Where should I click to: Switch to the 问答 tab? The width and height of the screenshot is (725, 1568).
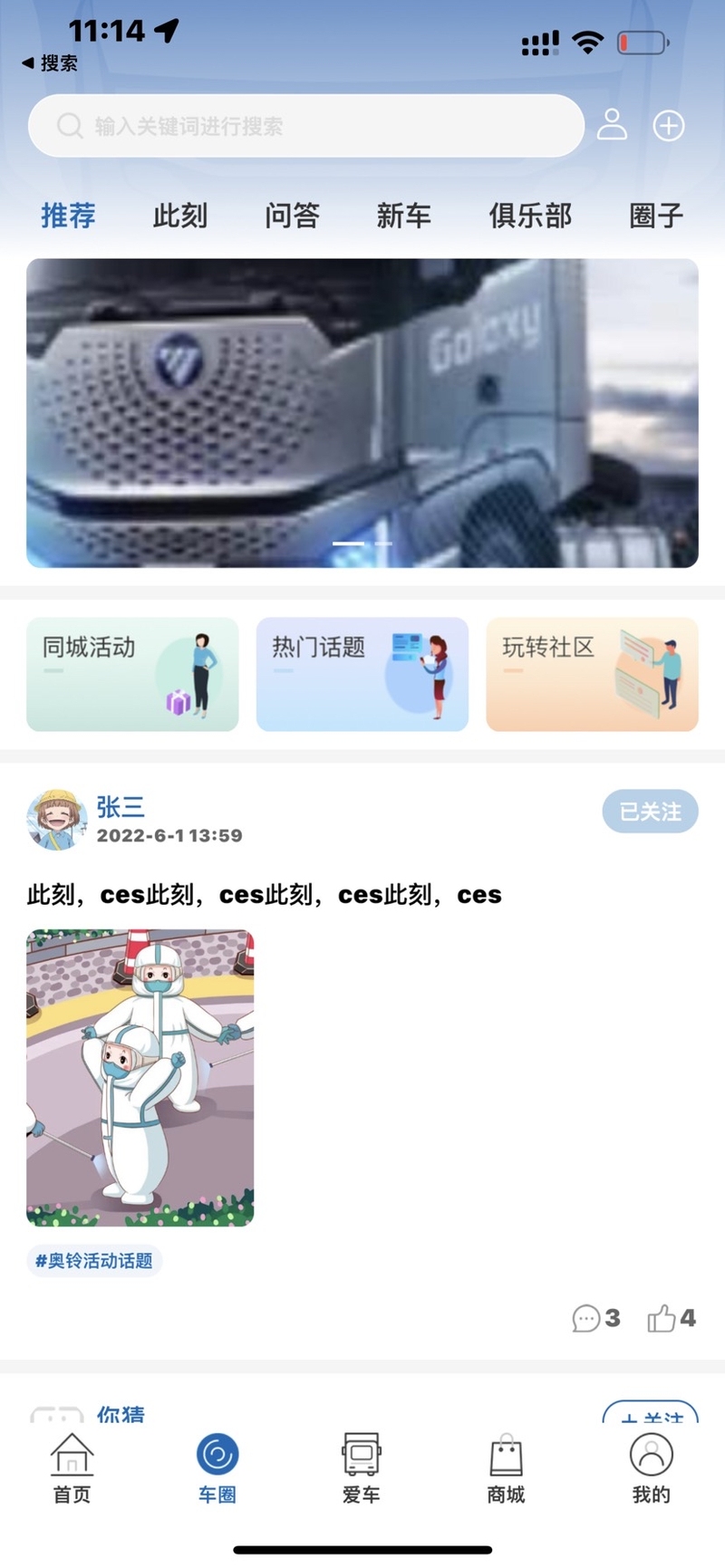pyautogui.click(x=292, y=216)
